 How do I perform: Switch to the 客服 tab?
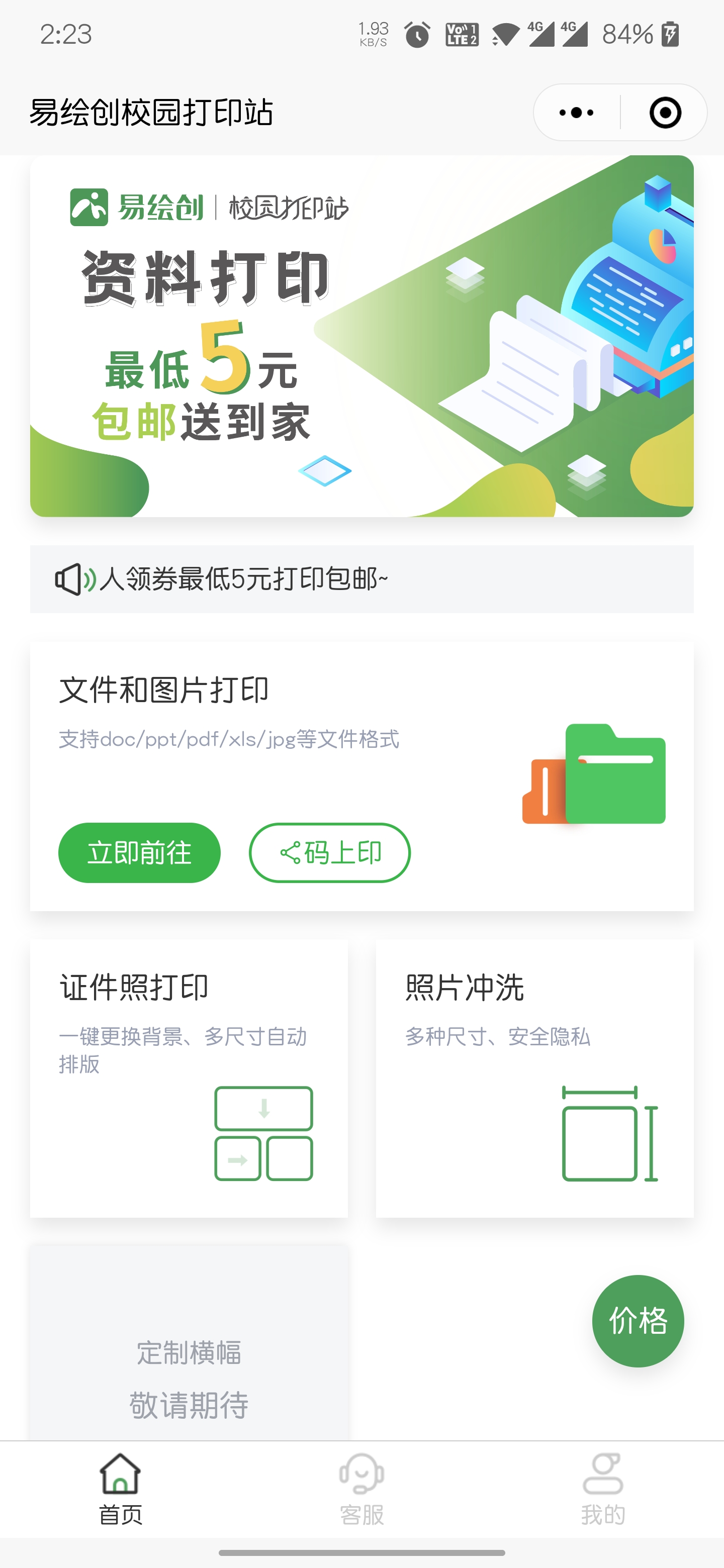coord(361,1489)
